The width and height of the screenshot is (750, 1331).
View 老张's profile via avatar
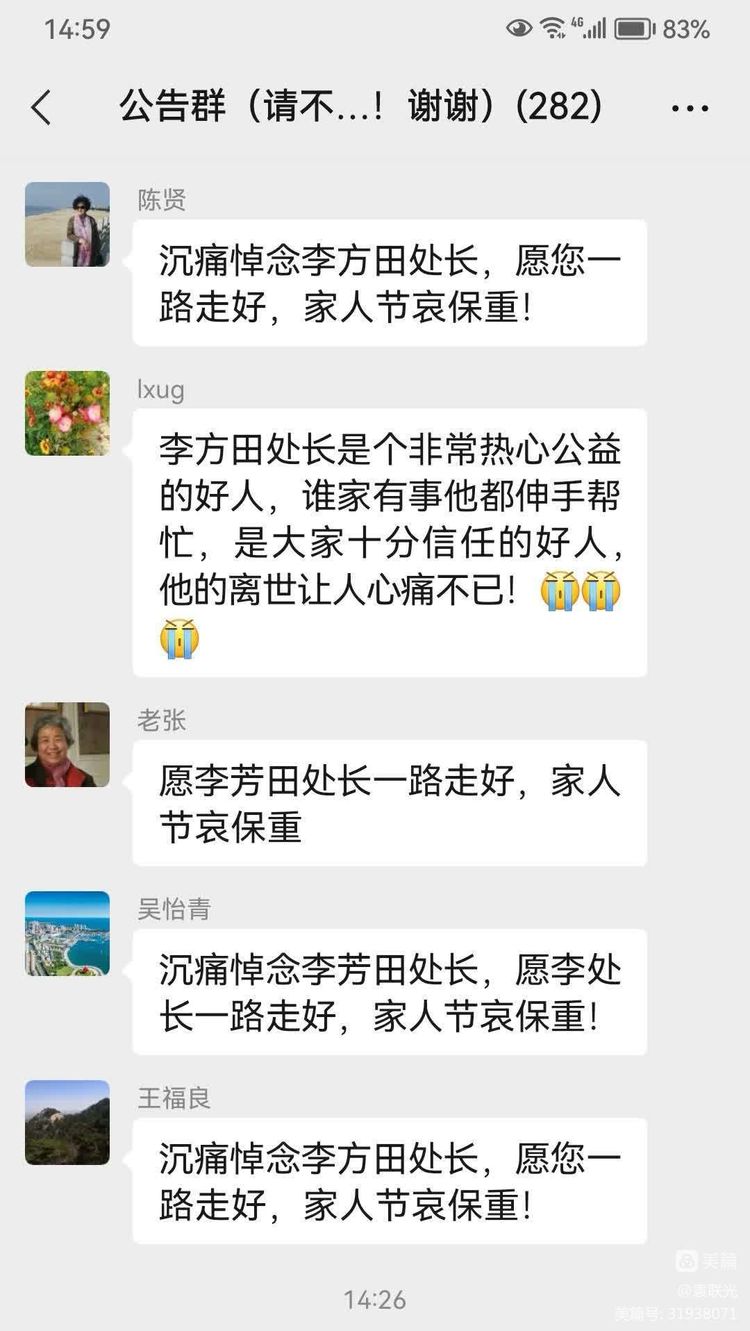[x=67, y=744]
